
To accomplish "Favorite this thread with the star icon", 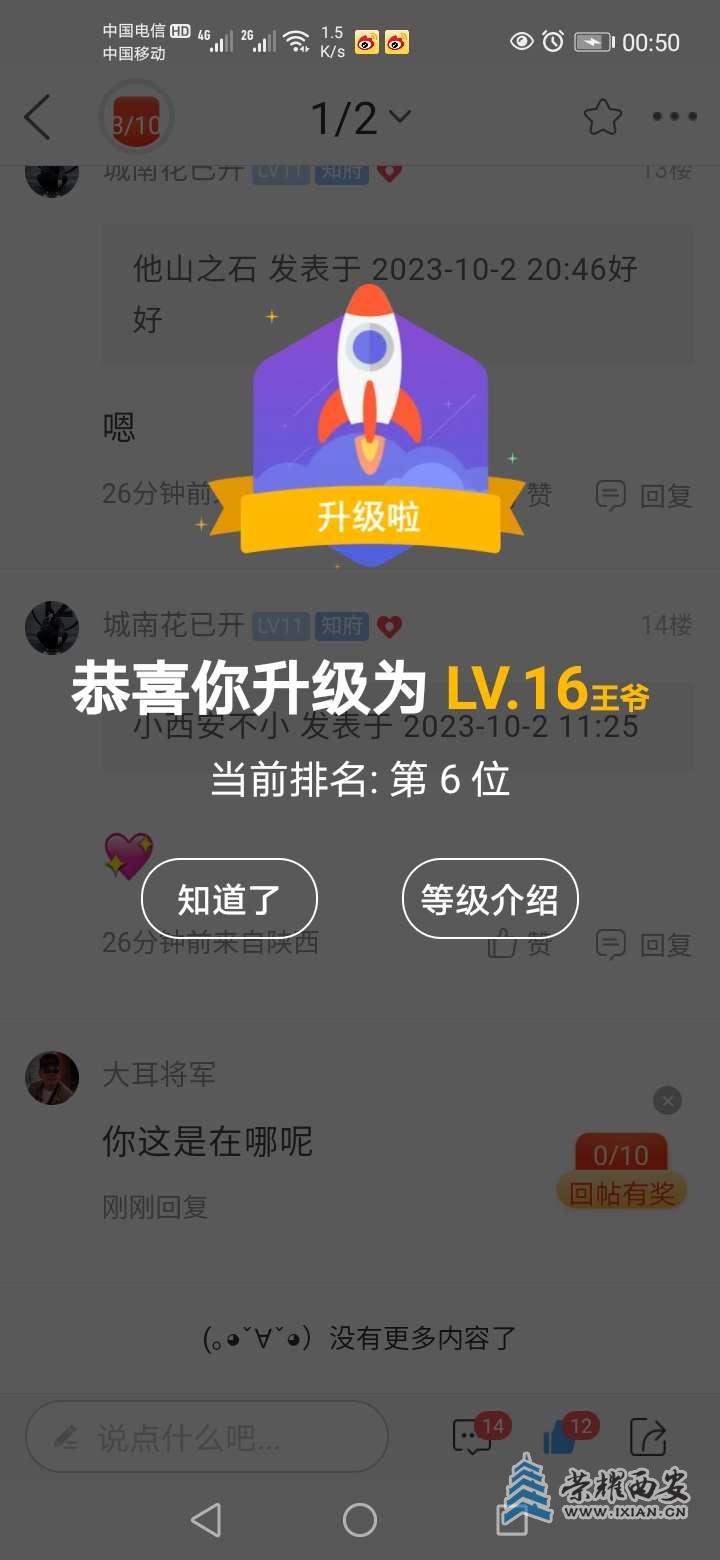I will (603, 118).
